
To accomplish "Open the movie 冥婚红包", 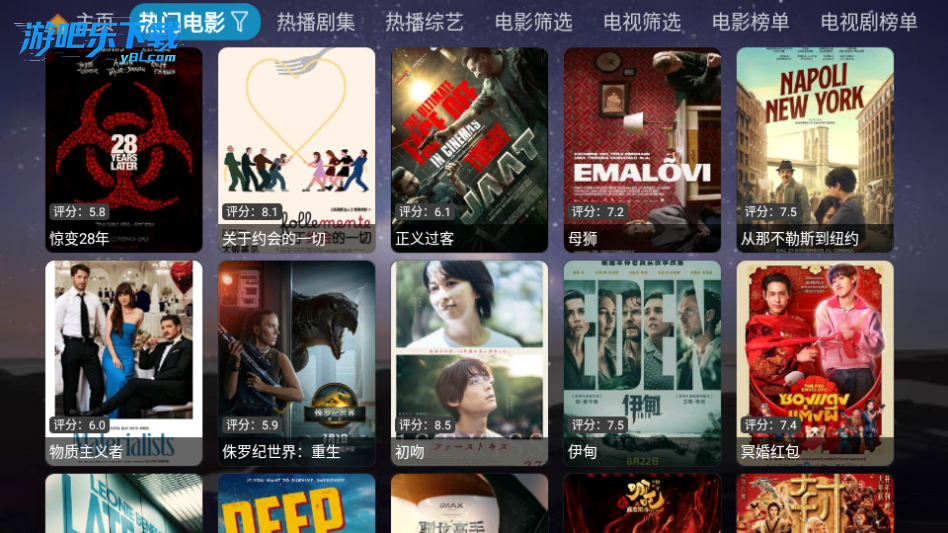I will click(815, 363).
